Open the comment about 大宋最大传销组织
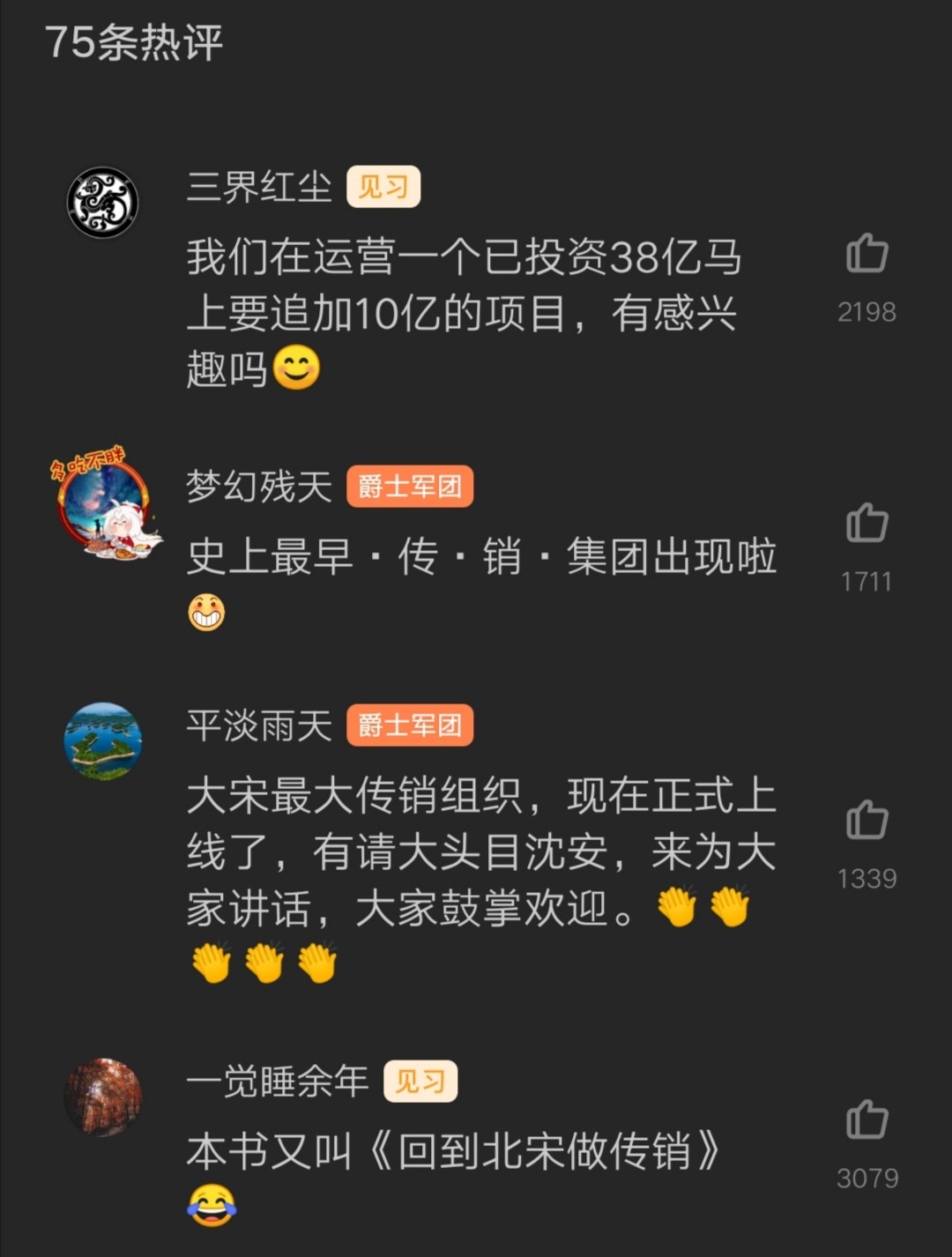952x1257 pixels. point(480,852)
